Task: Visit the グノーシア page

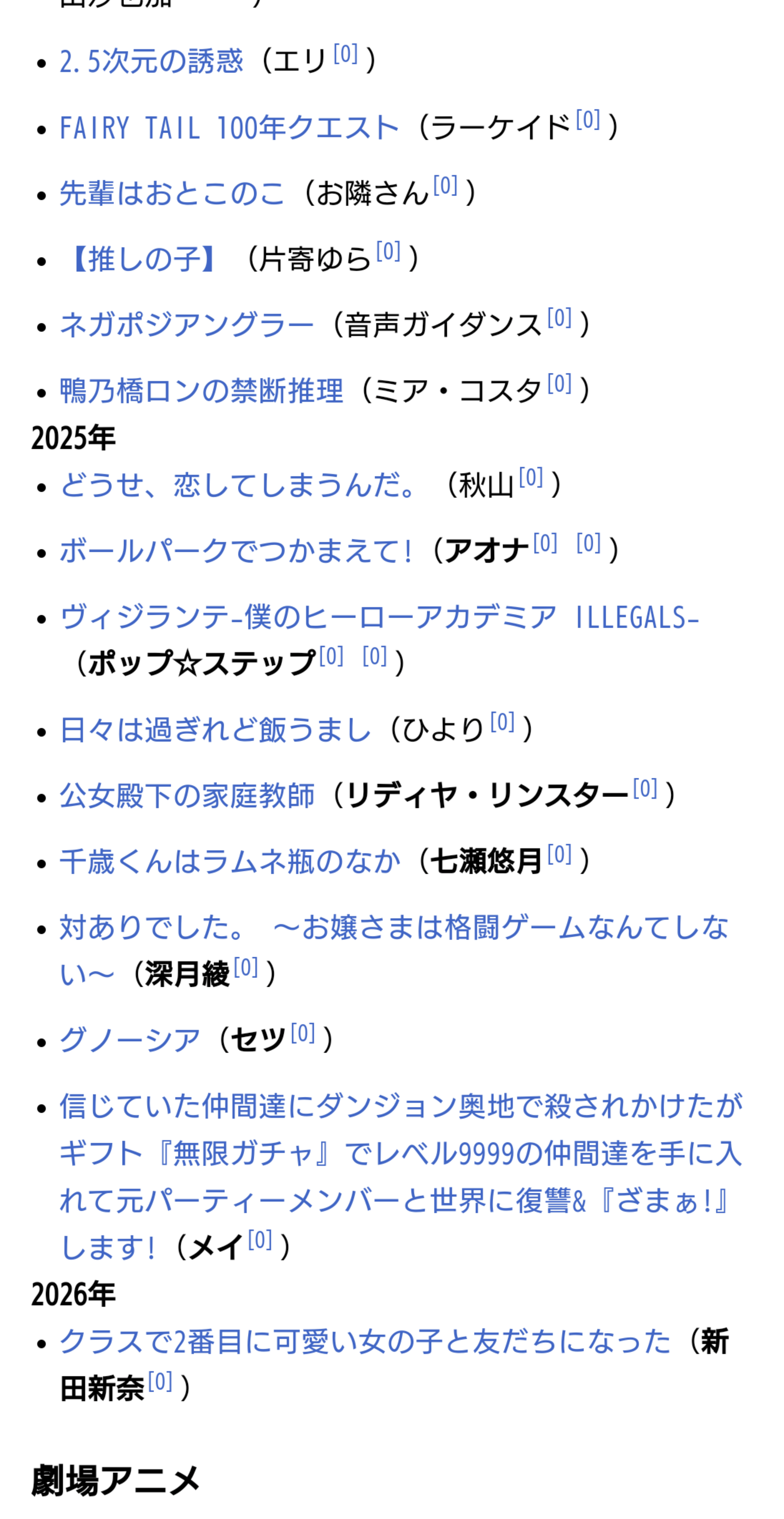Action: click(x=130, y=1040)
